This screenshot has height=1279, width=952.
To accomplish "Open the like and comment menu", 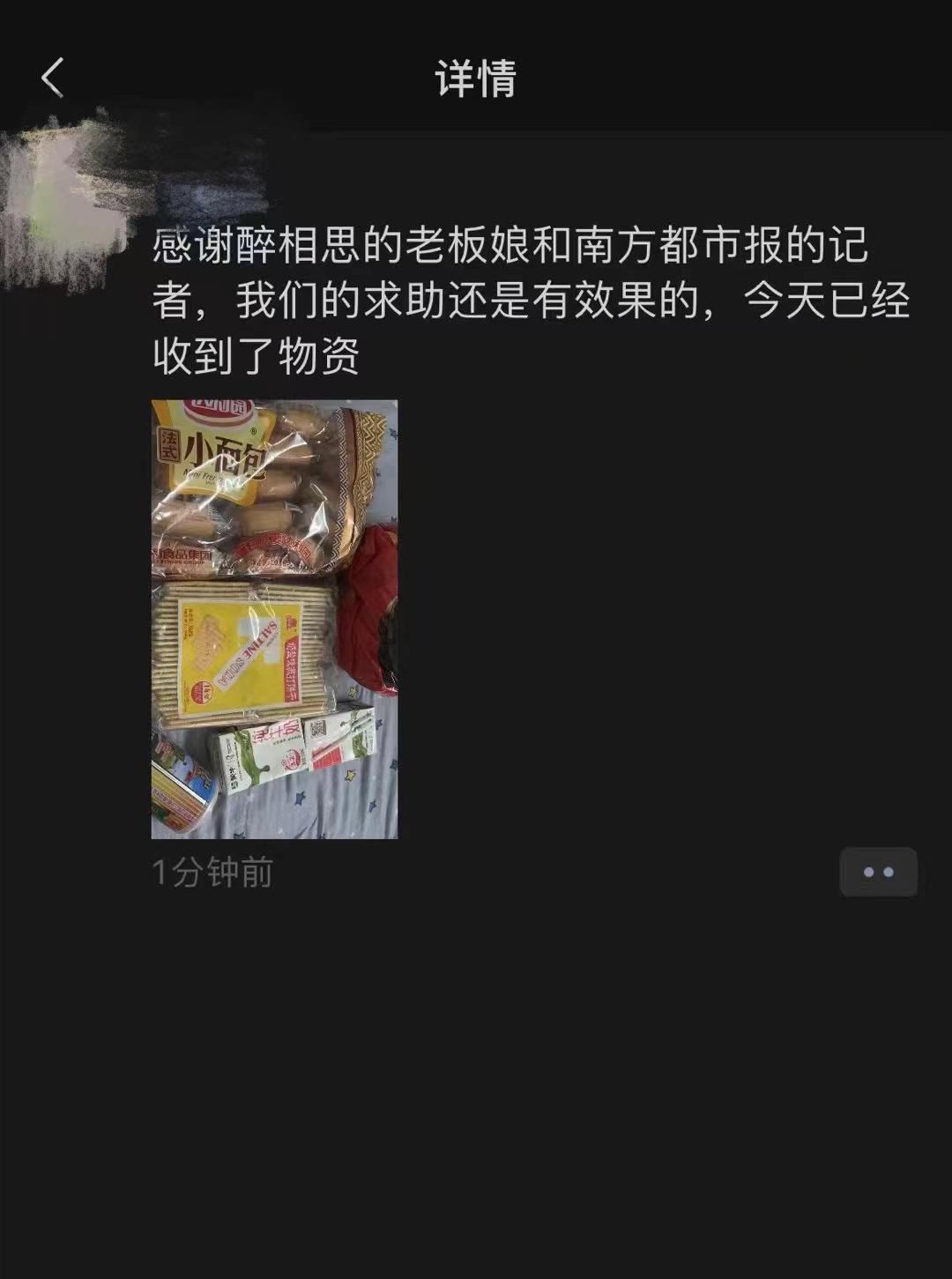I will click(878, 872).
